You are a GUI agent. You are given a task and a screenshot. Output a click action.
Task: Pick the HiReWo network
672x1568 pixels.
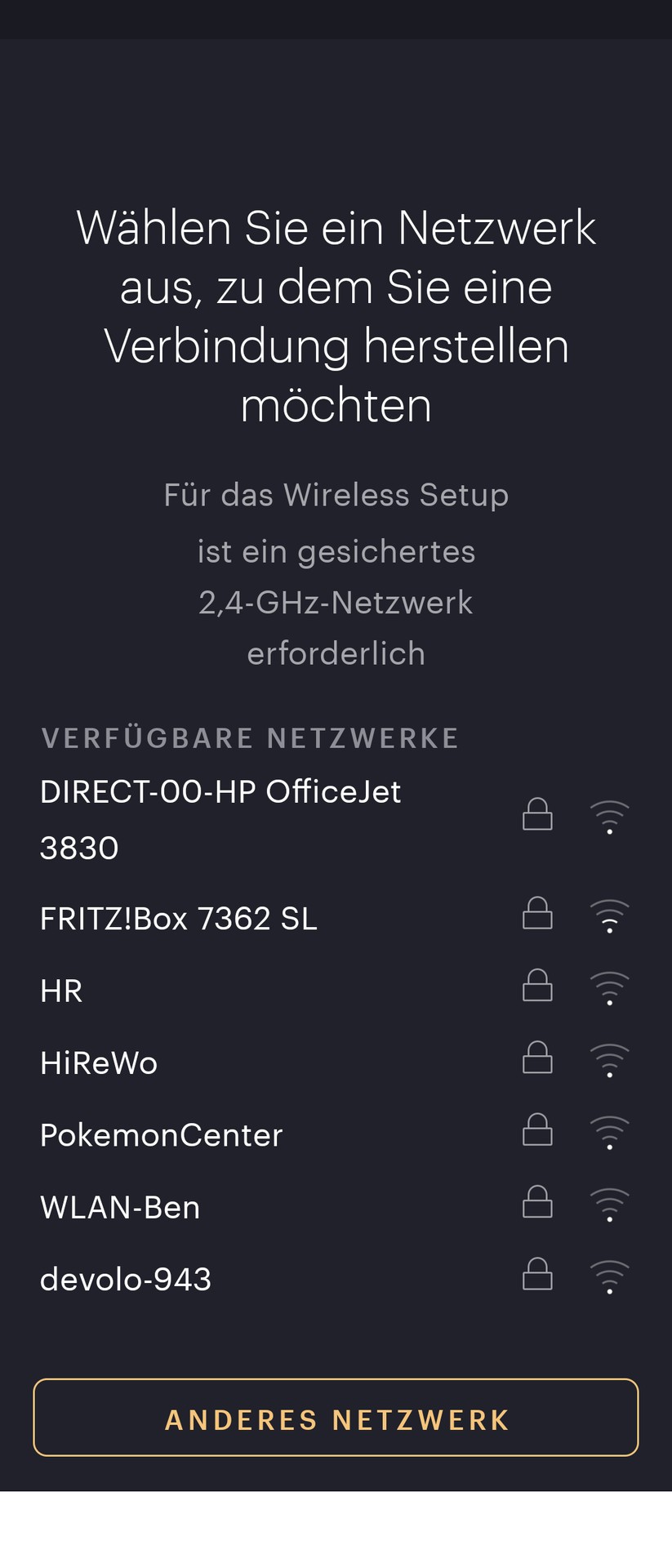99,1062
